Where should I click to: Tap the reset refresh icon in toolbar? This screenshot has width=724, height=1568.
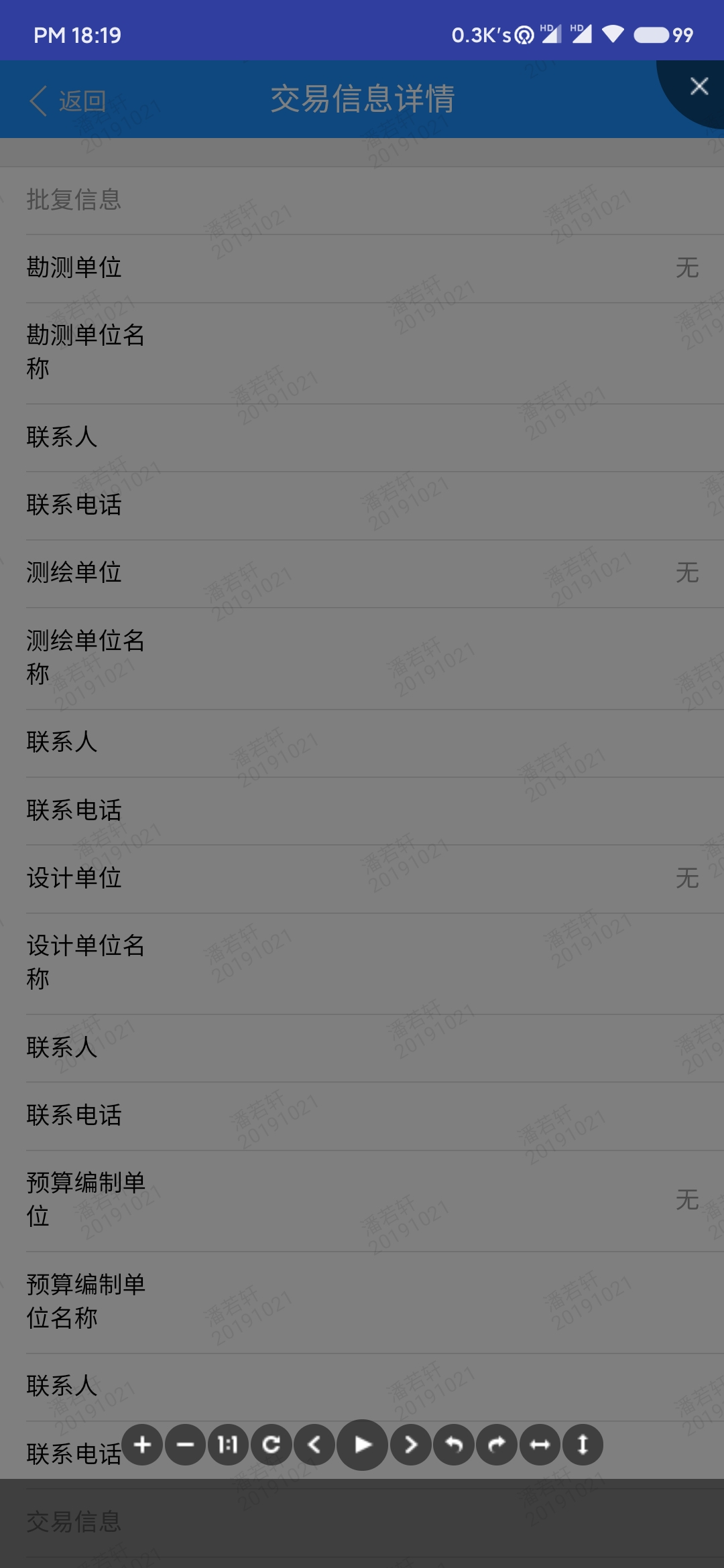coord(271,1445)
